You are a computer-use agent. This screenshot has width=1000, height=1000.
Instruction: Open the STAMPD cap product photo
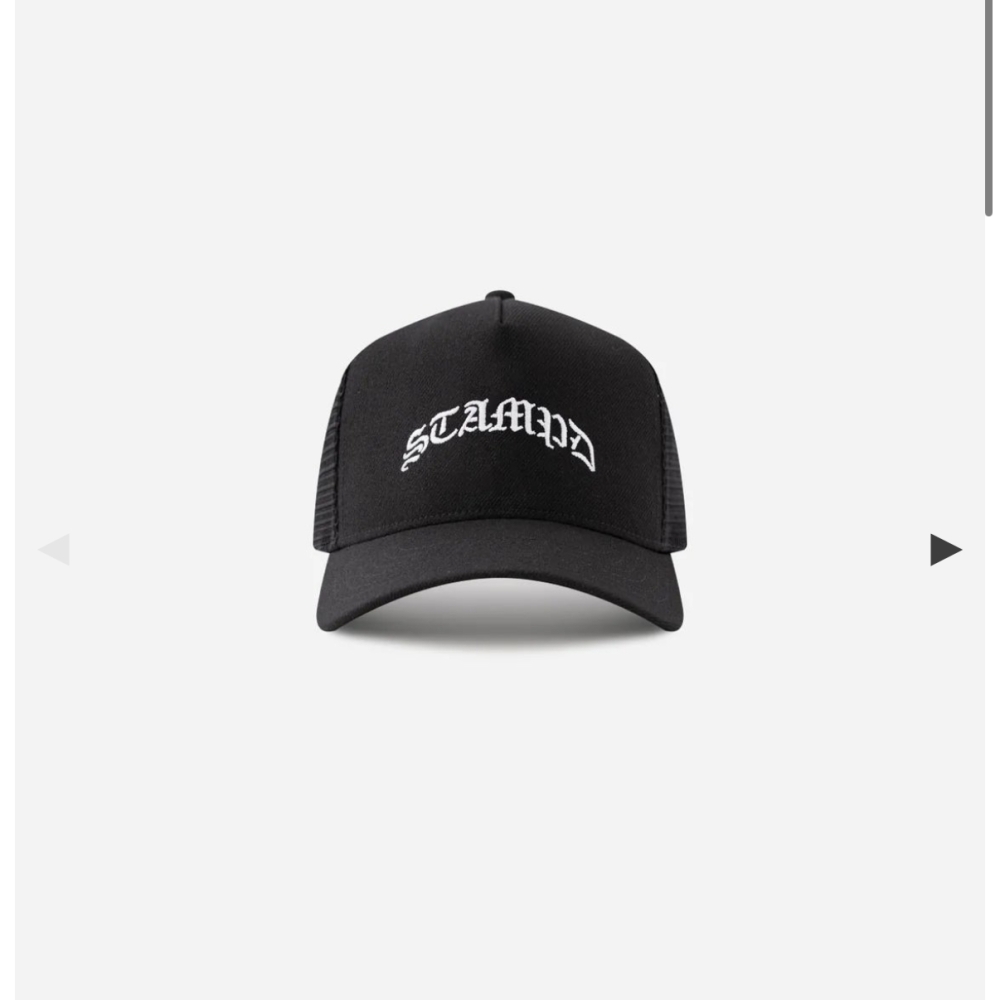(x=500, y=470)
